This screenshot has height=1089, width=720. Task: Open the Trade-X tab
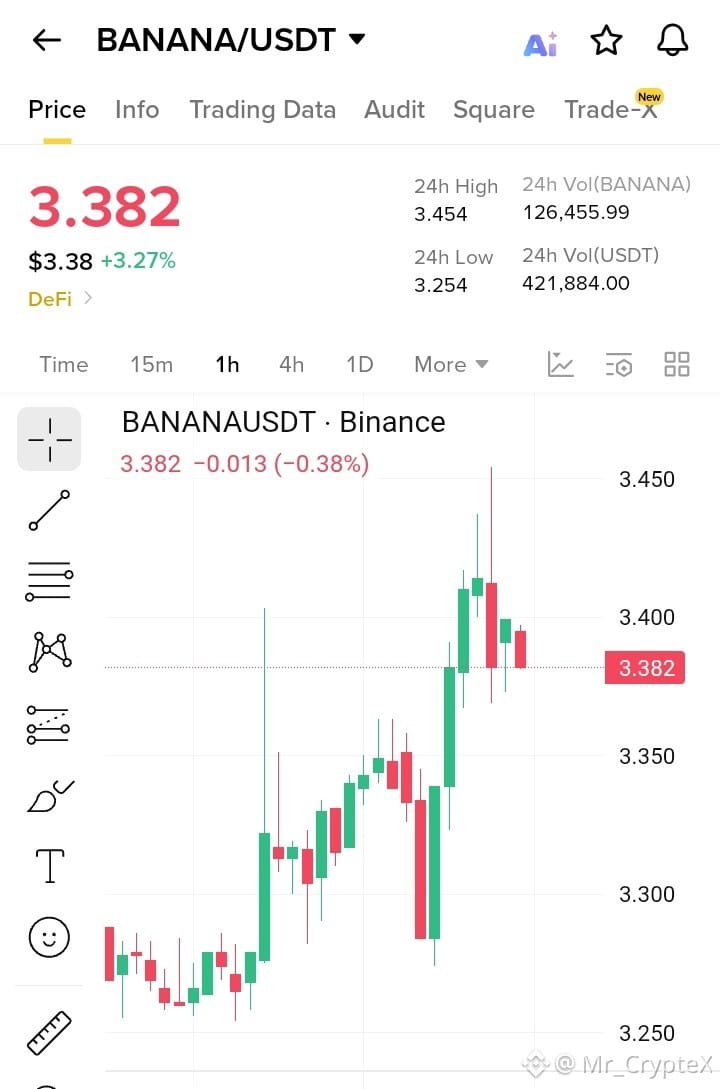612,109
